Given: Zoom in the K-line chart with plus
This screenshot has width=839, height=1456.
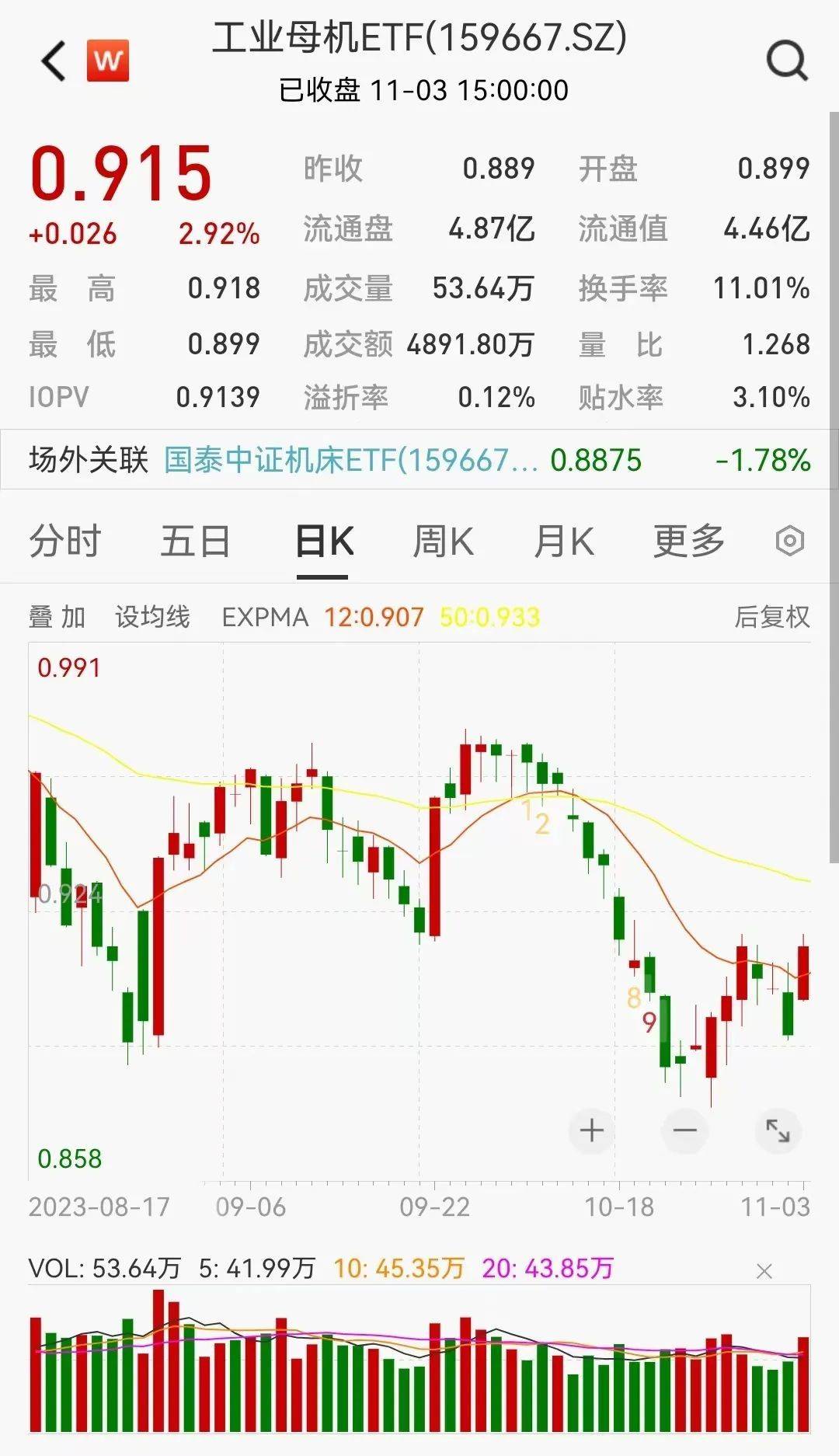Looking at the screenshot, I should [x=592, y=1130].
